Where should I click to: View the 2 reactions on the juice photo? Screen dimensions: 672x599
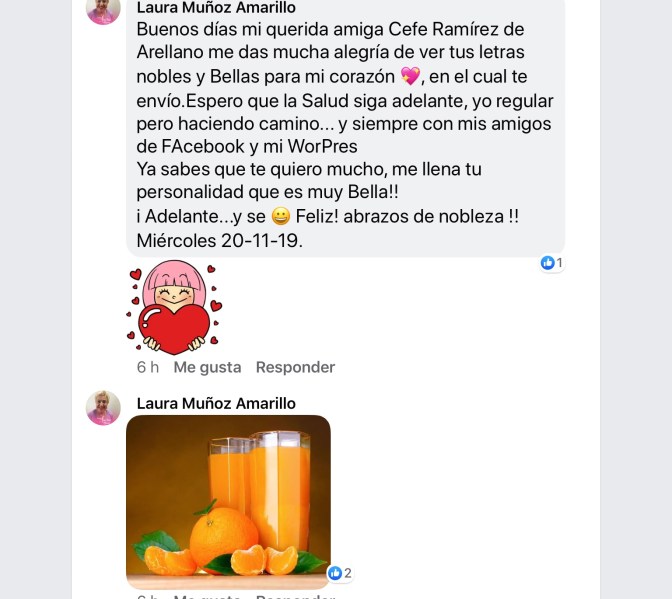tap(340, 573)
